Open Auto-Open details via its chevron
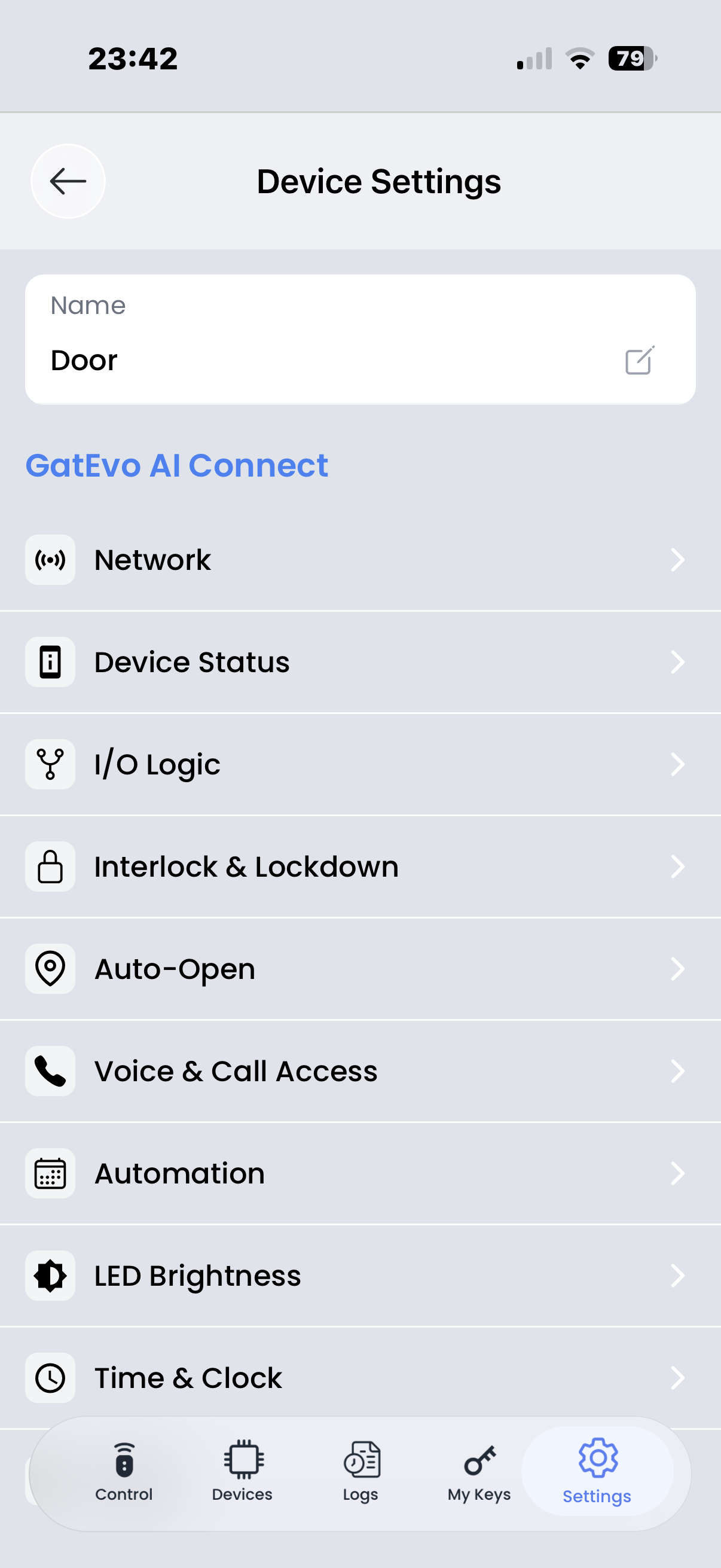The image size is (721, 1568). click(x=679, y=968)
